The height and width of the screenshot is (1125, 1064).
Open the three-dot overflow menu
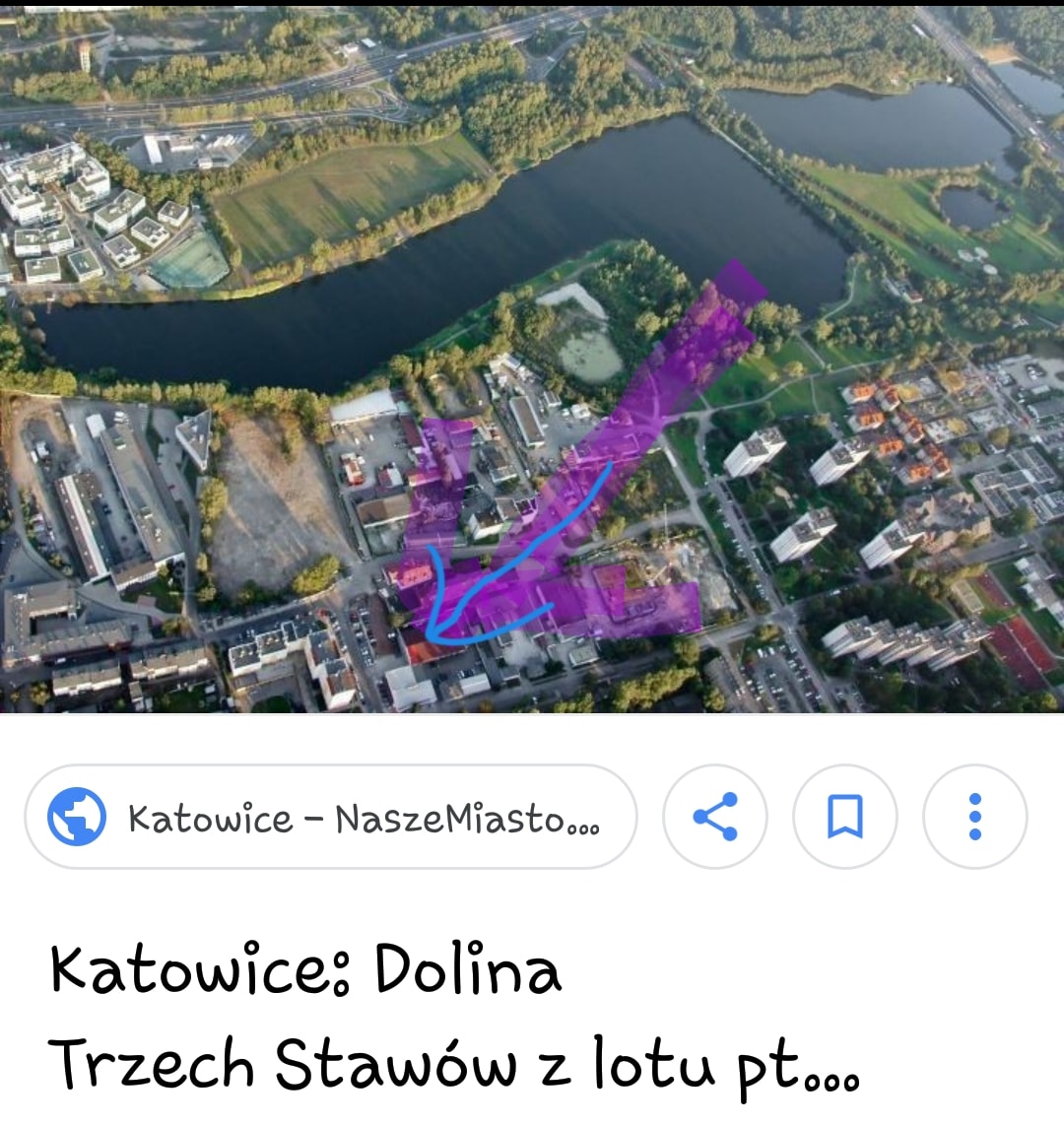[x=974, y=817]
